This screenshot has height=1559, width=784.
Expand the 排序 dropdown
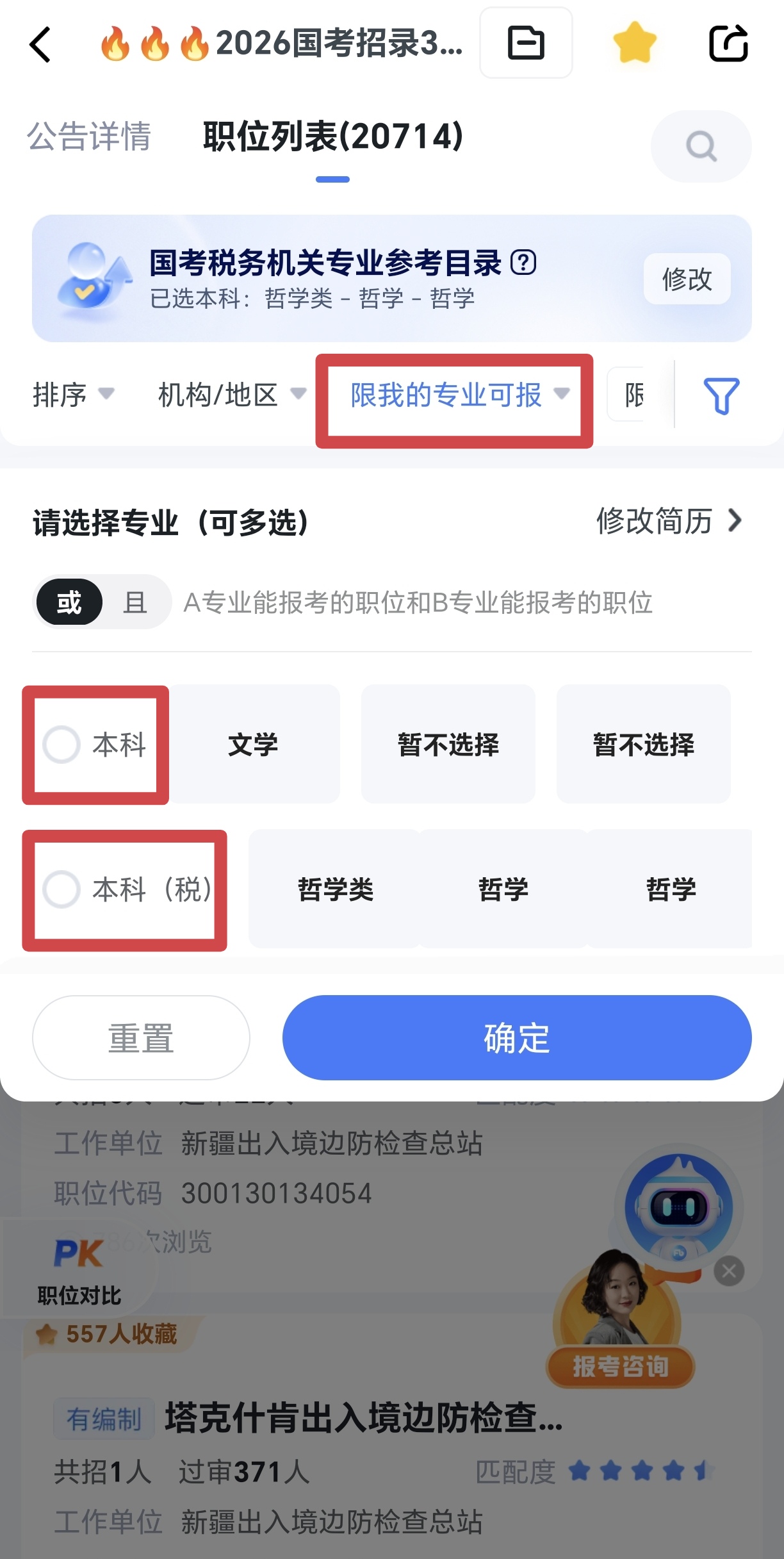[x=73, y=394]
